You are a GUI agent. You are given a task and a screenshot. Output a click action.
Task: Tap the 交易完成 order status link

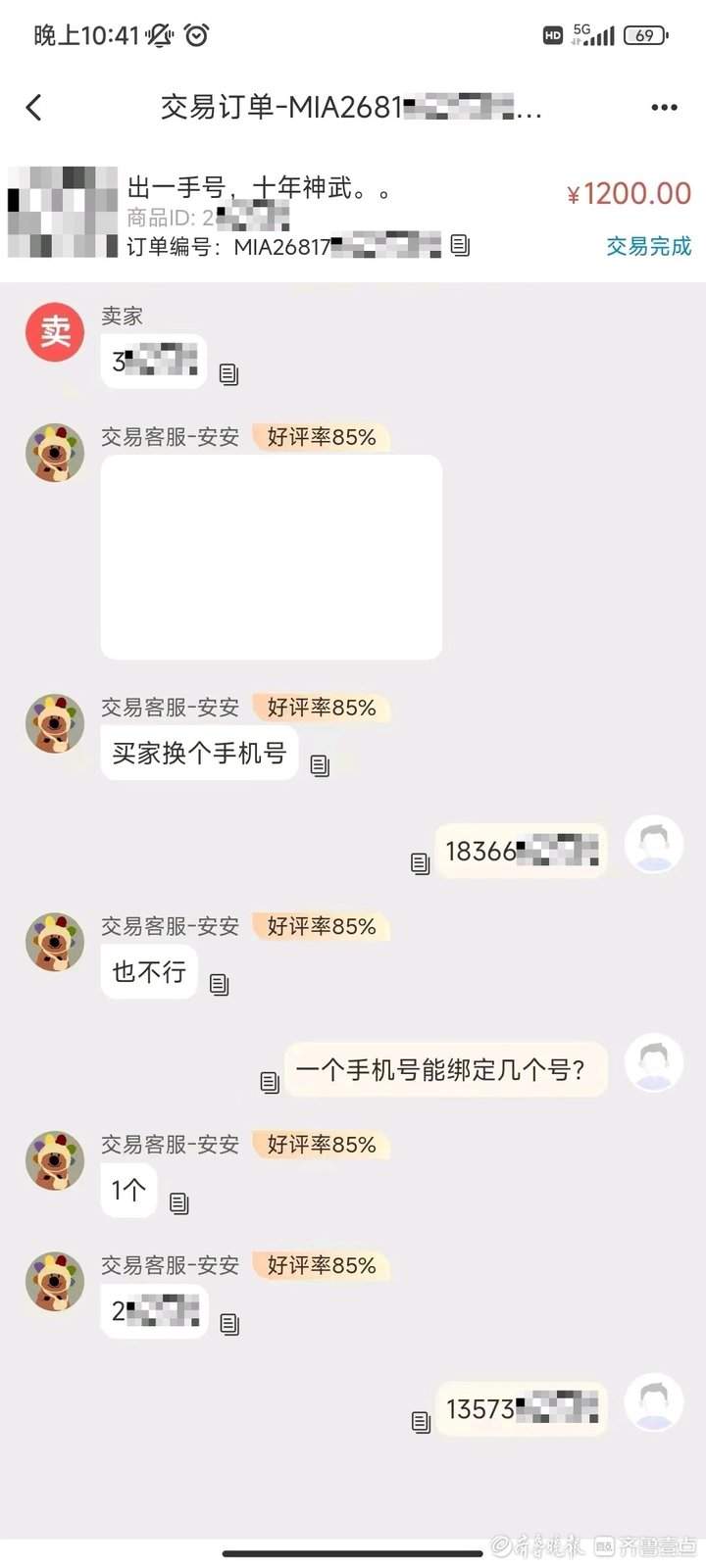pyautogui.click(x=647, y=248)
